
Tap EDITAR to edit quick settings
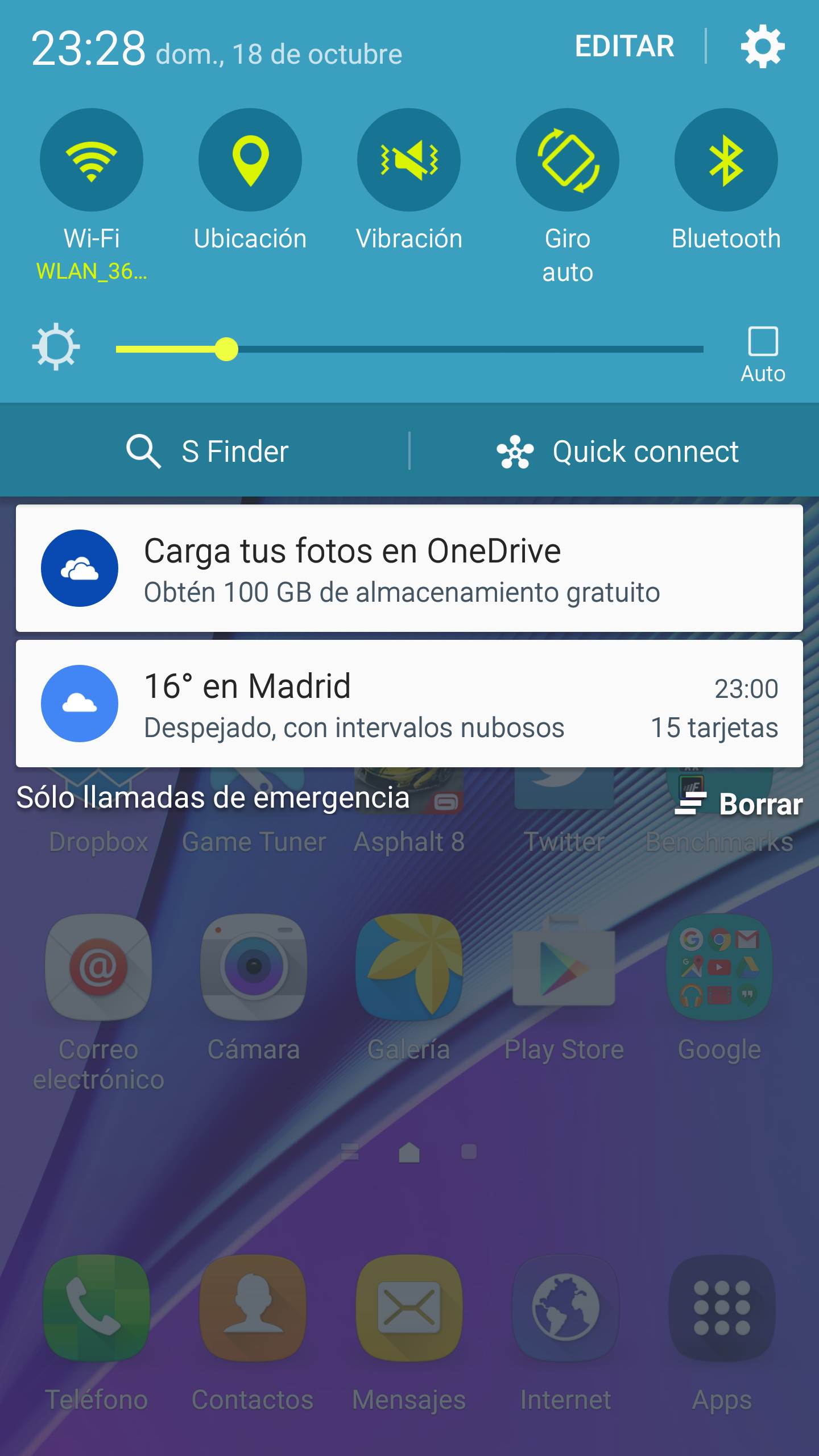pyautogui.click(x=624, y=46)
